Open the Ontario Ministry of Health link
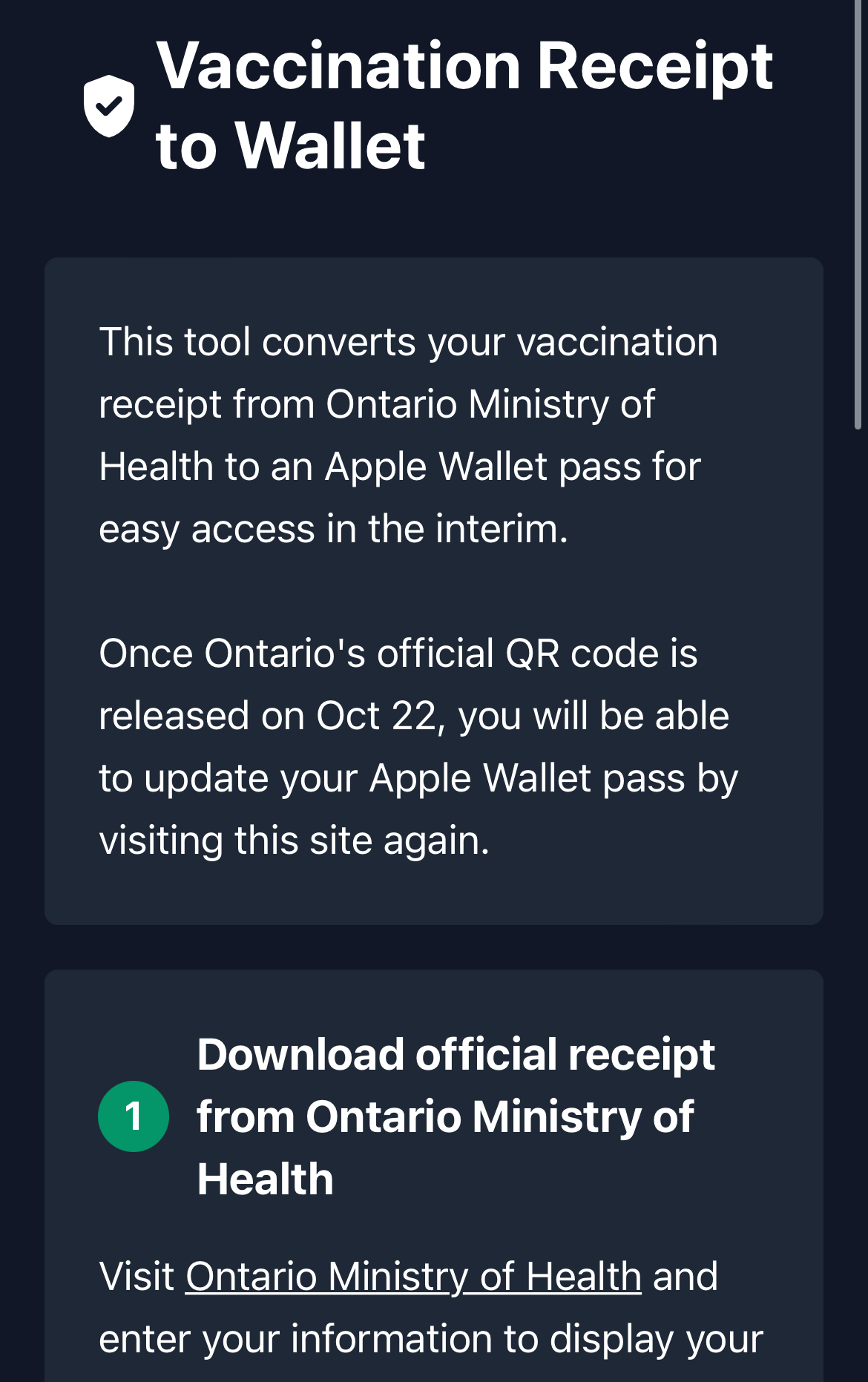 (413, 1277)
